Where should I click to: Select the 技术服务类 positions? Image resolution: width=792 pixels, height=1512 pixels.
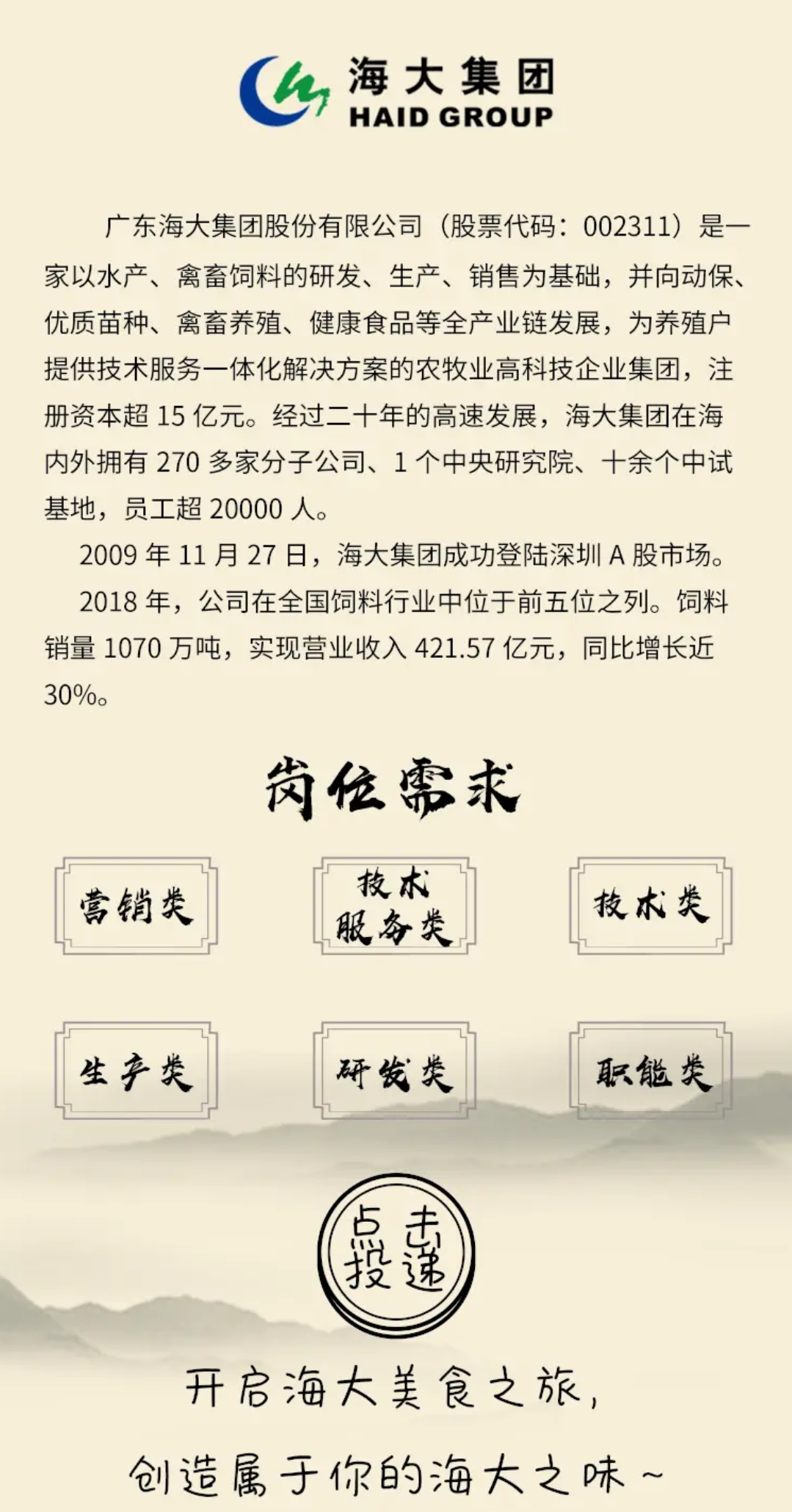[x=394, y=905]
